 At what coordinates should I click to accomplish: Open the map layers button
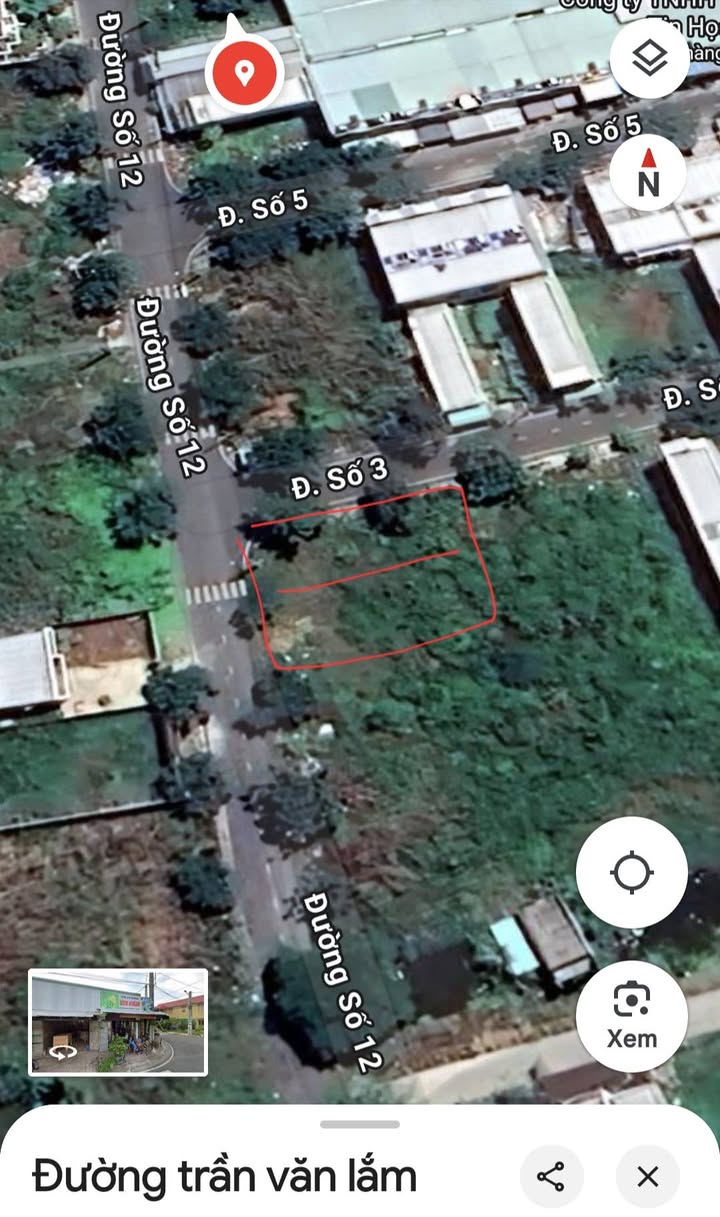click(x=649, y=59)
